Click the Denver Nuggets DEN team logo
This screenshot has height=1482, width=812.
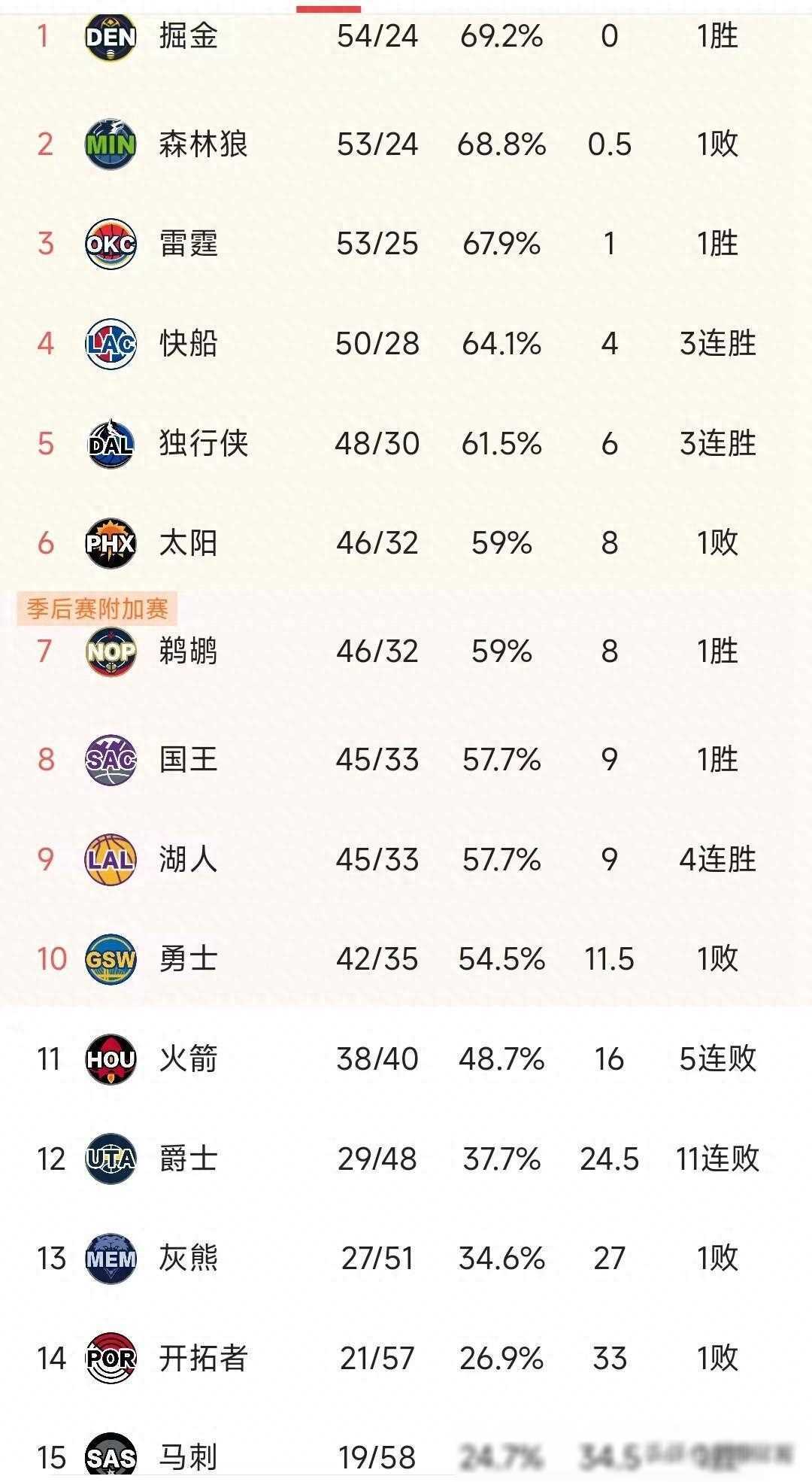(111, 36)
